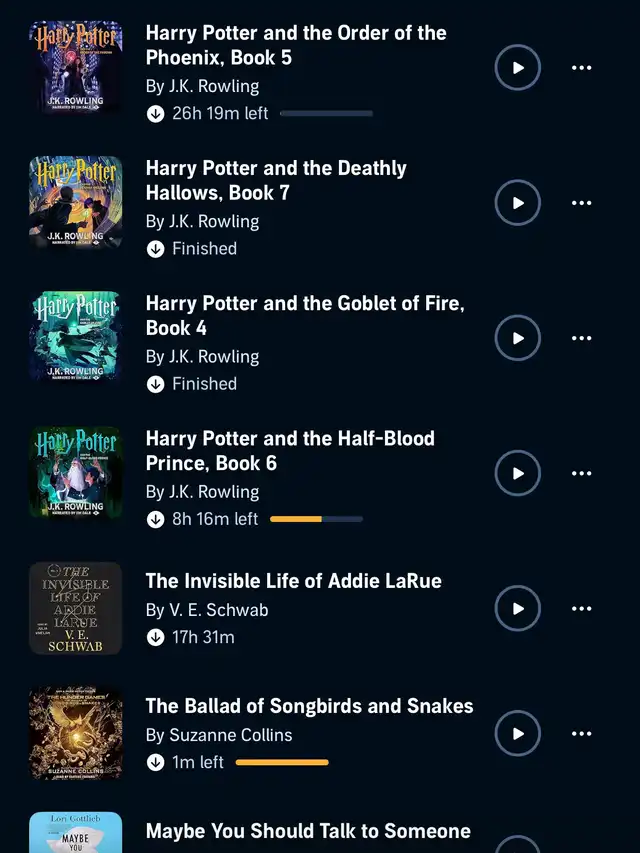Open options for Order of the Phoenix

(581, 68)
